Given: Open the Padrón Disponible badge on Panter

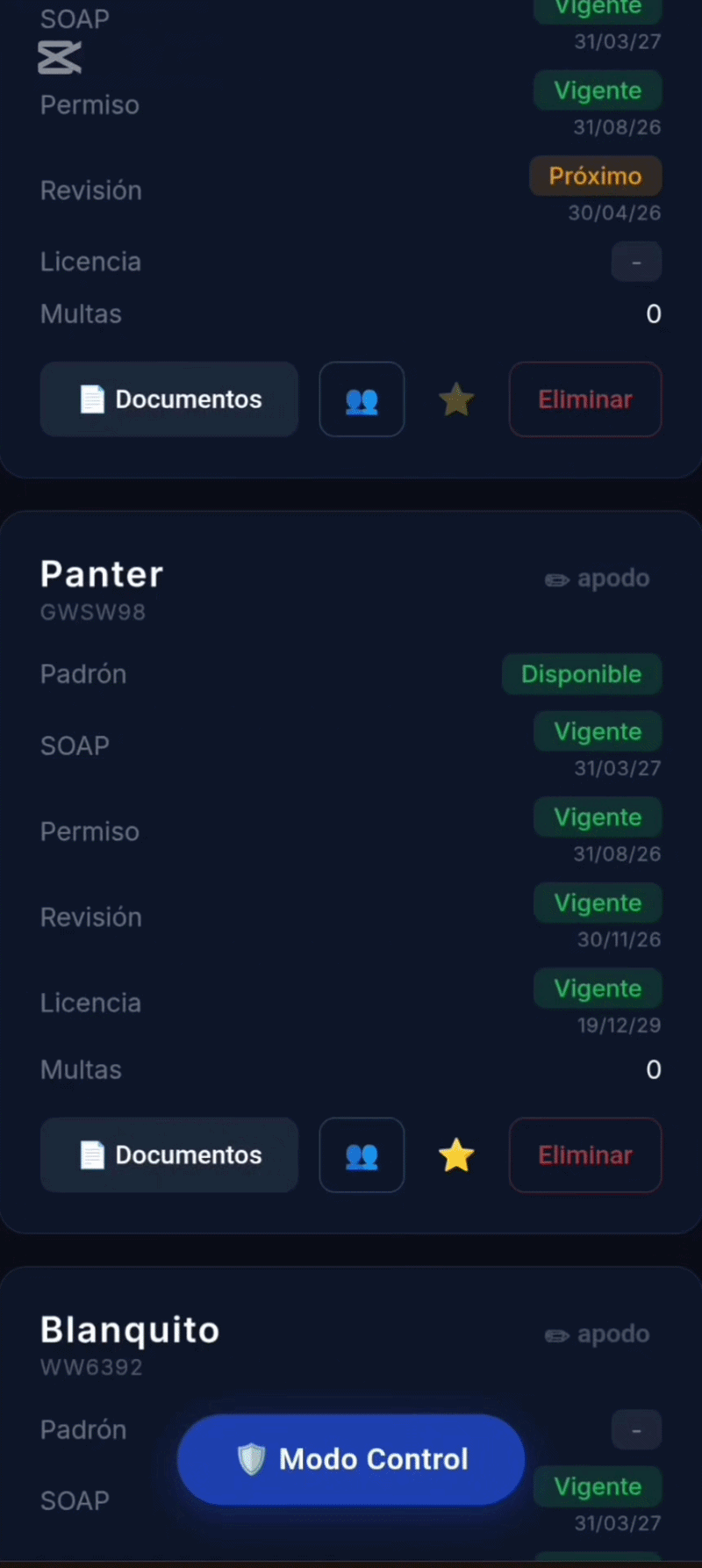Looking at the screenshot, I should click(x=582, y=673).
